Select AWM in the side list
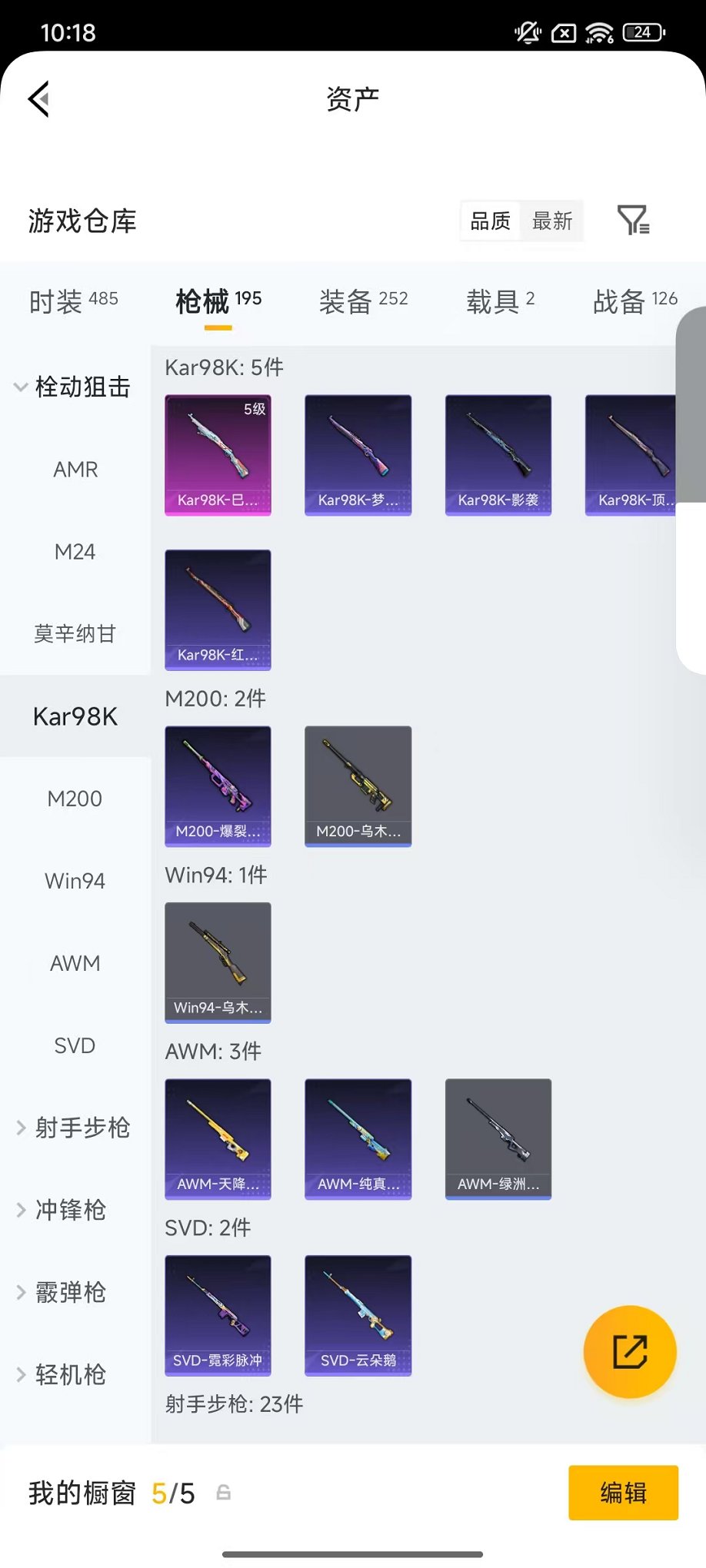 pos(75,963)
